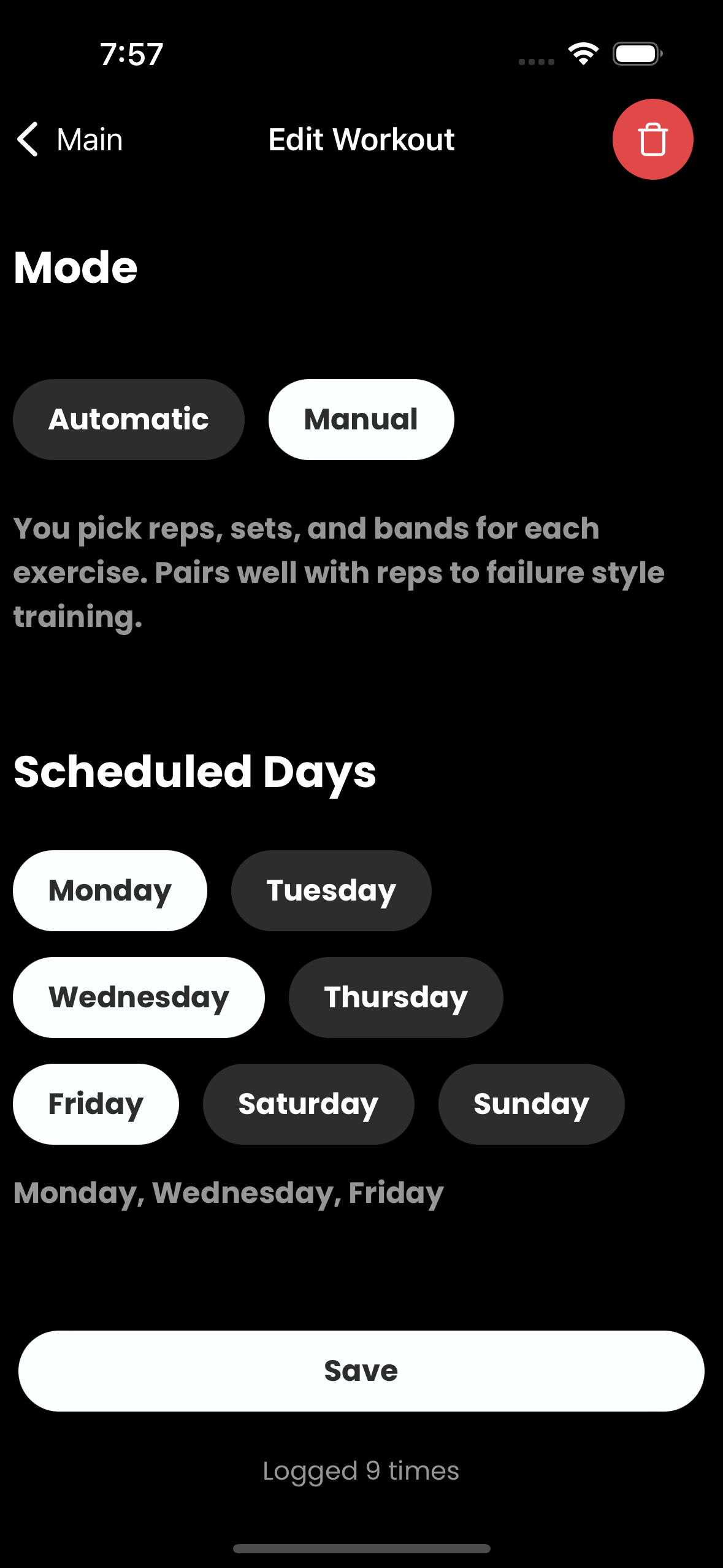
Task: Add Thursday to scheduled days
Action: pyautogui.click(x=396, y=997)
